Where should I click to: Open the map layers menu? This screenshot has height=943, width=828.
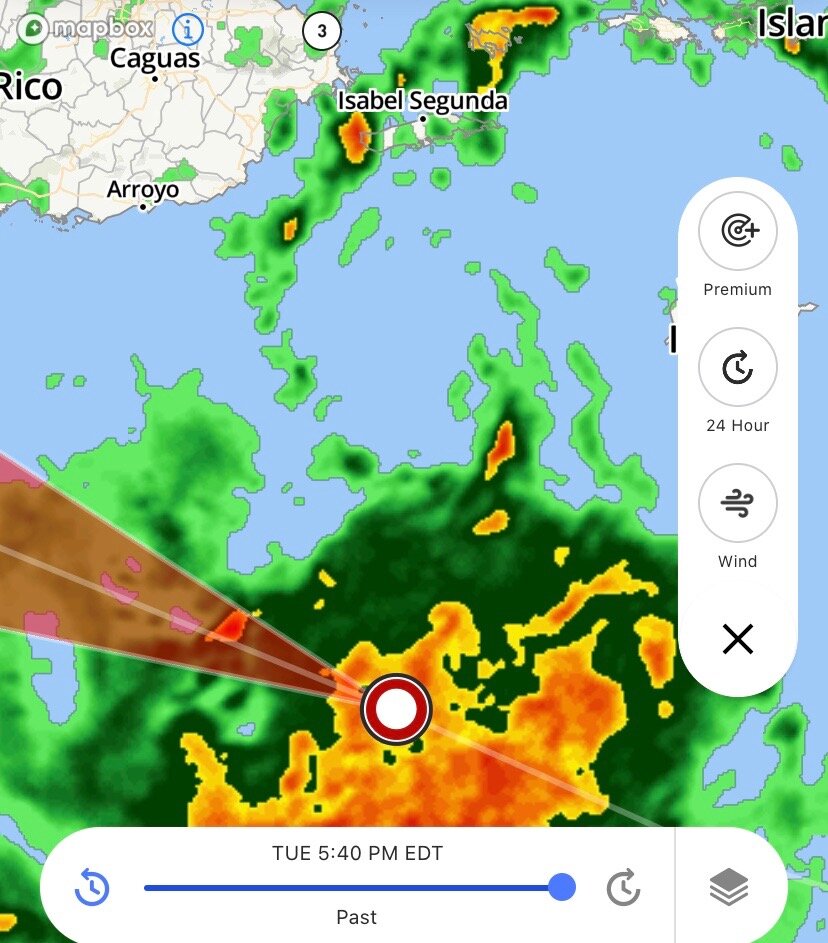tap(729, 886)
